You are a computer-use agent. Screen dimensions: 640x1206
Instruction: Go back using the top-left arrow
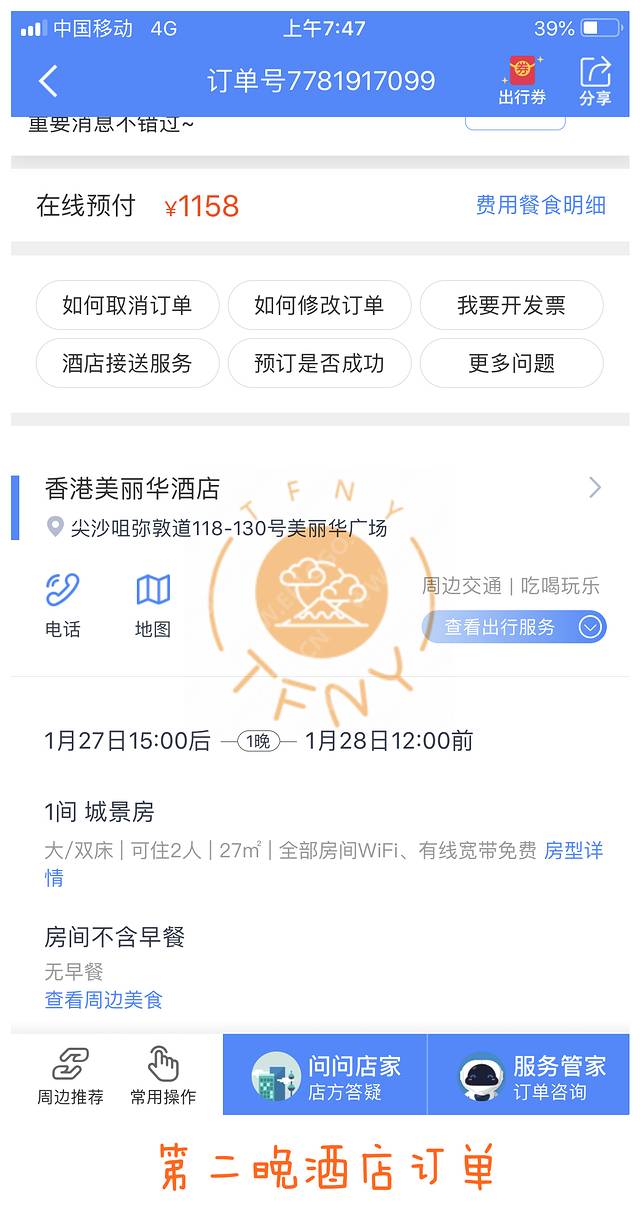[x=48, y=80]
